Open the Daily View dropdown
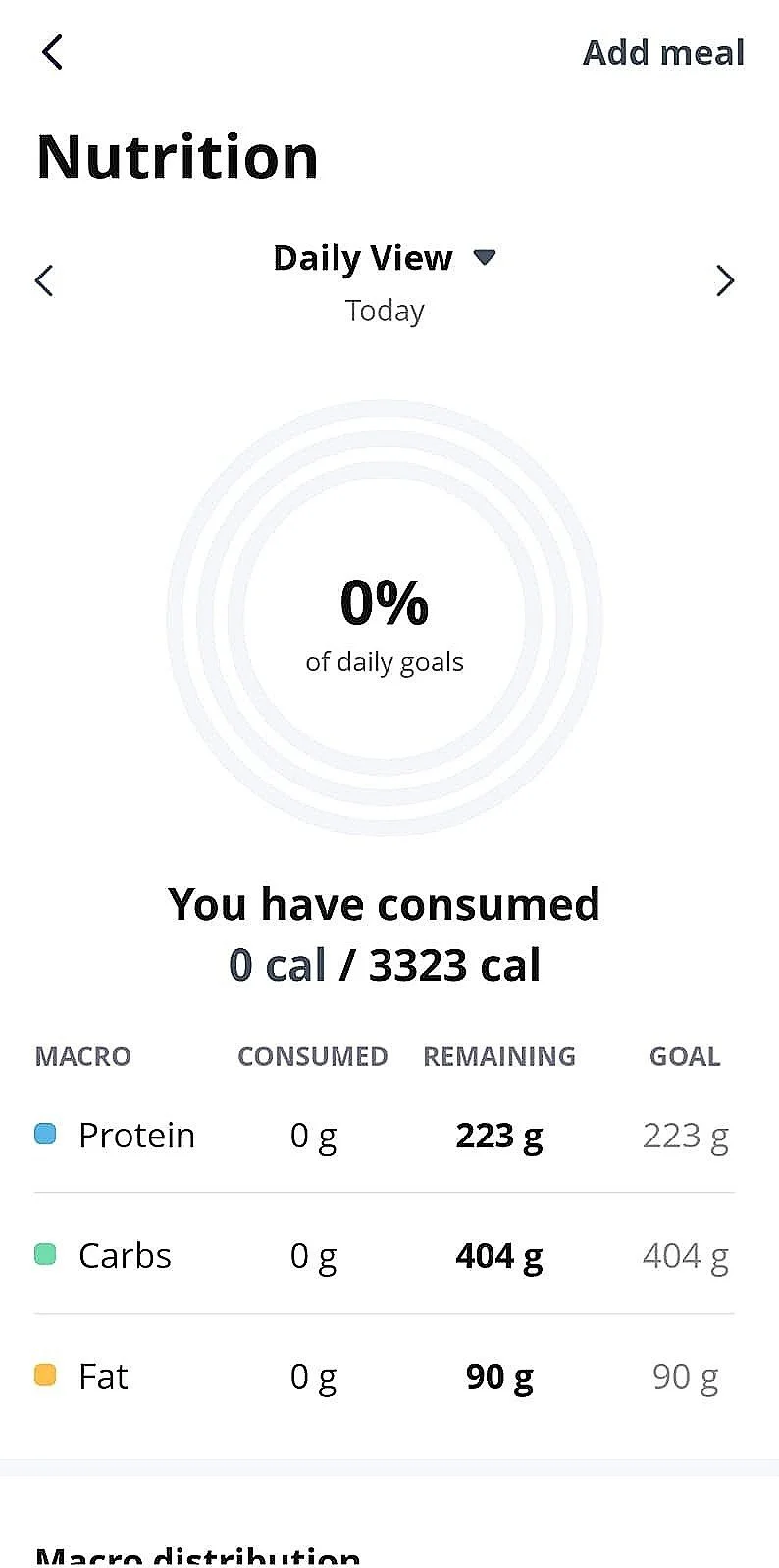Viewport: 779px width, 1568px height. coord(385,258)
